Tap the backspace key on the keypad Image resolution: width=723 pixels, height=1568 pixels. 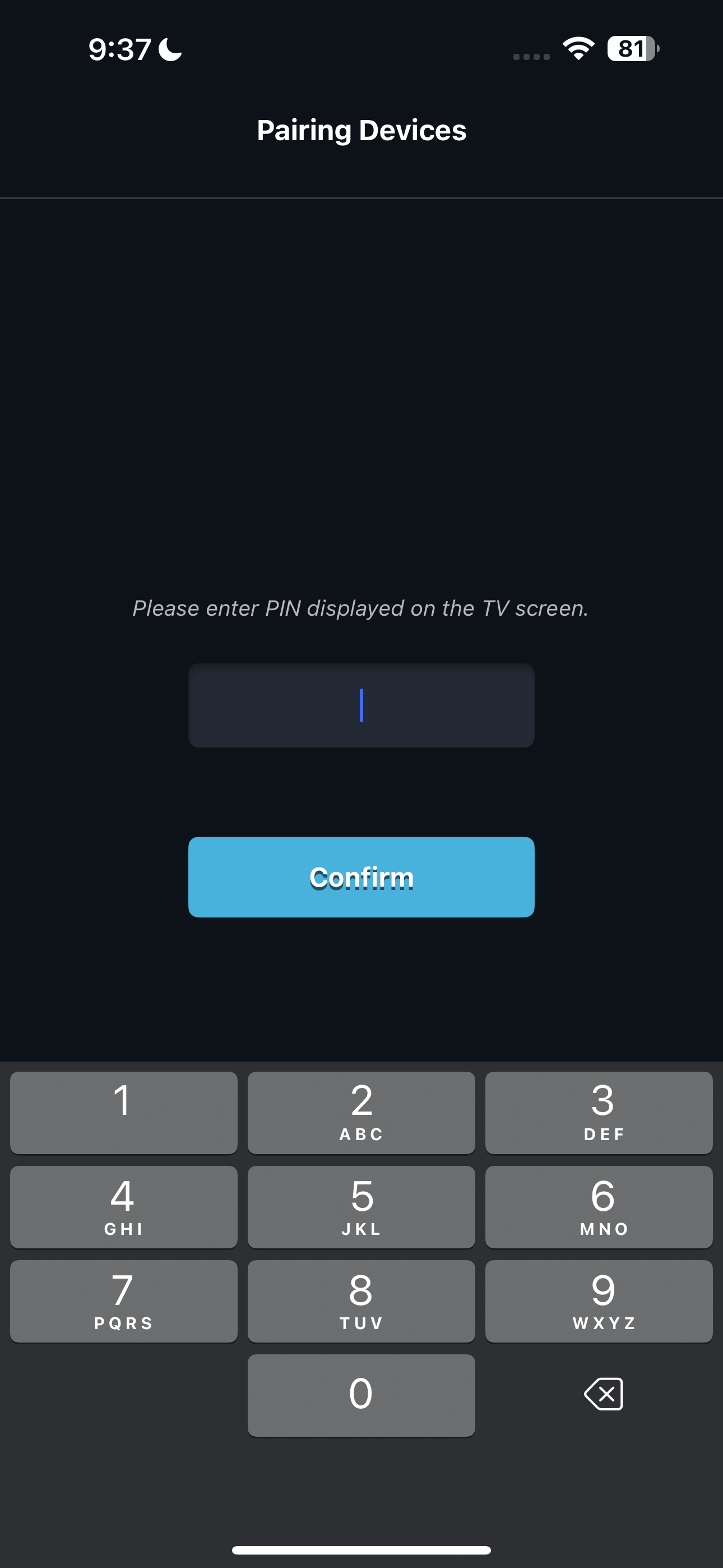[x=604, y=1395]
